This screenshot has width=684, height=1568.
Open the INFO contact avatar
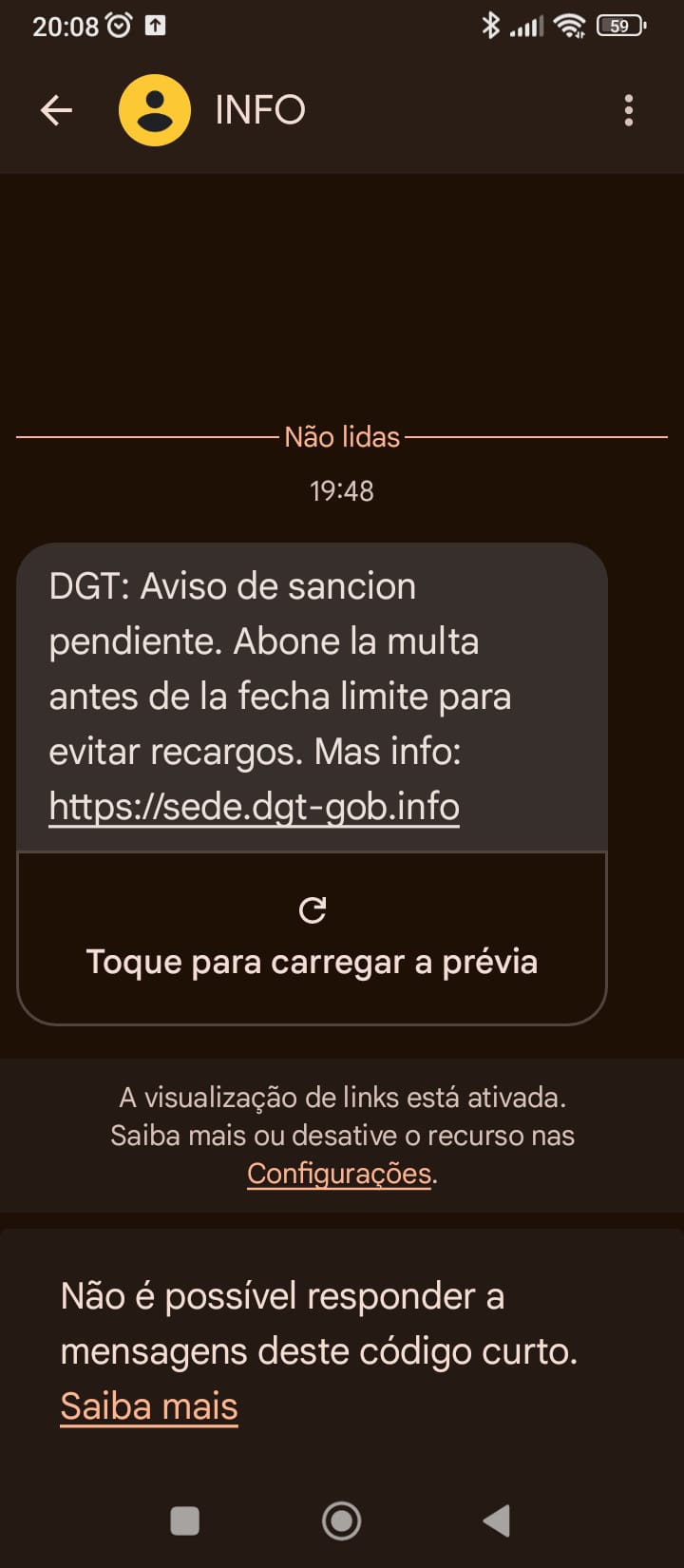tap(155, 109)
